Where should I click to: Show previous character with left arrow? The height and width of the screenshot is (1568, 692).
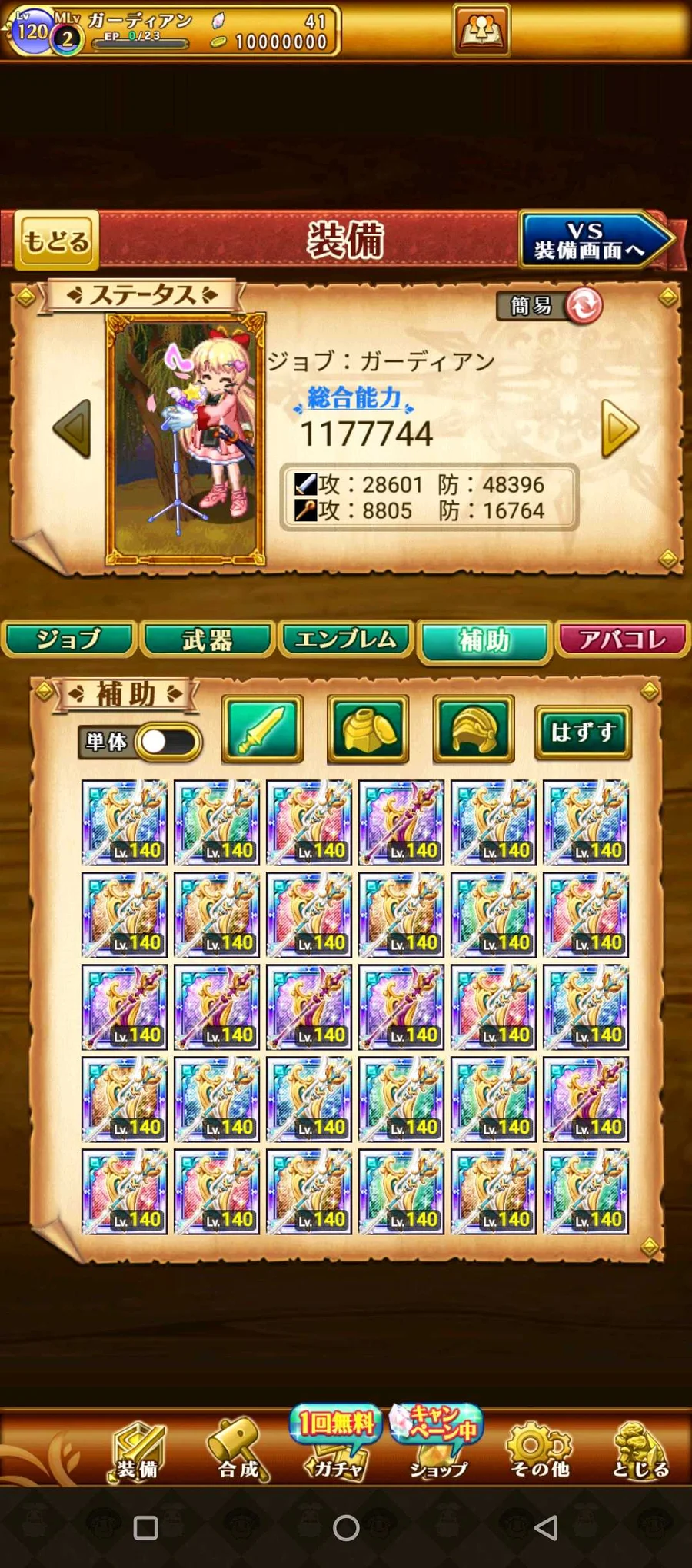73,429
